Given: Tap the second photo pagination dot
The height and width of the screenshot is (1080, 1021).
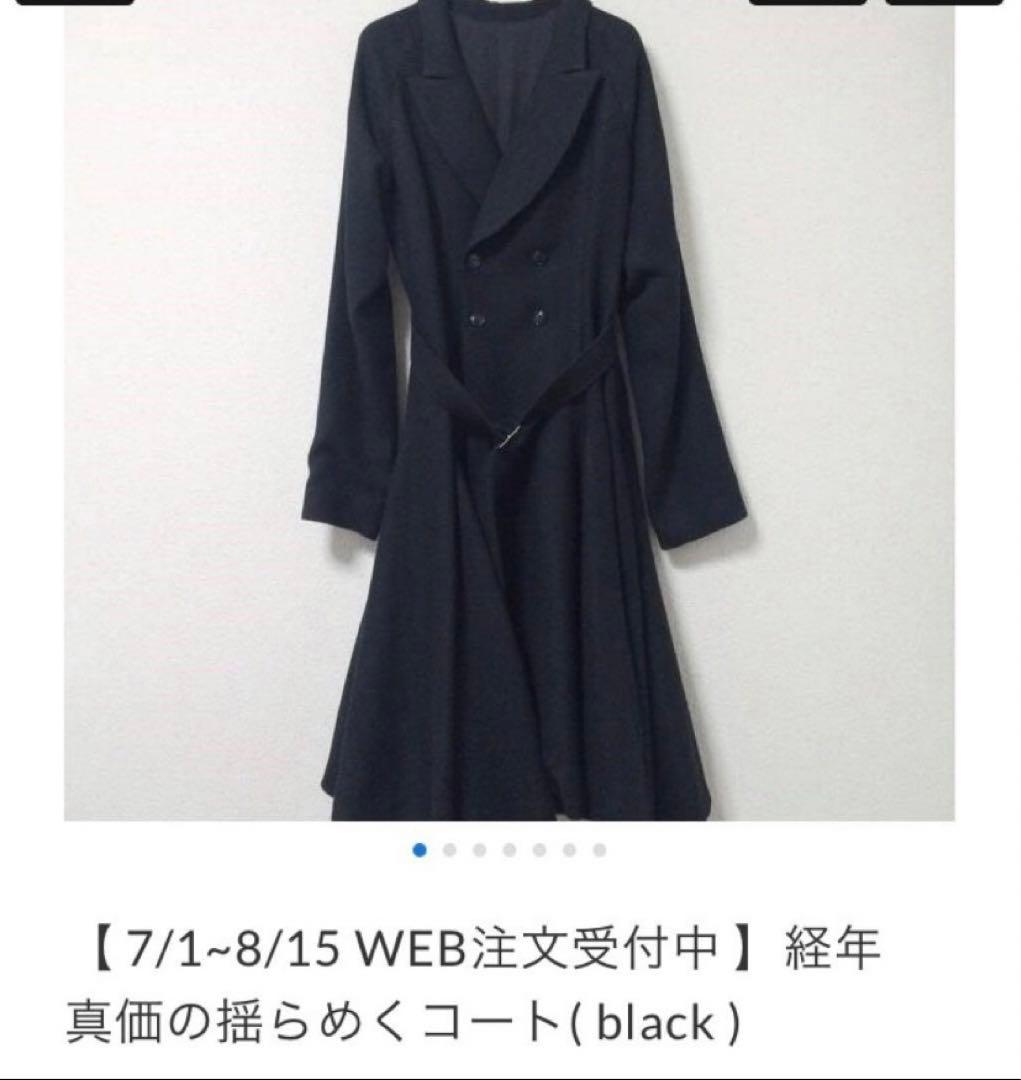Looking at the screenshot, I should pos(449,850).
